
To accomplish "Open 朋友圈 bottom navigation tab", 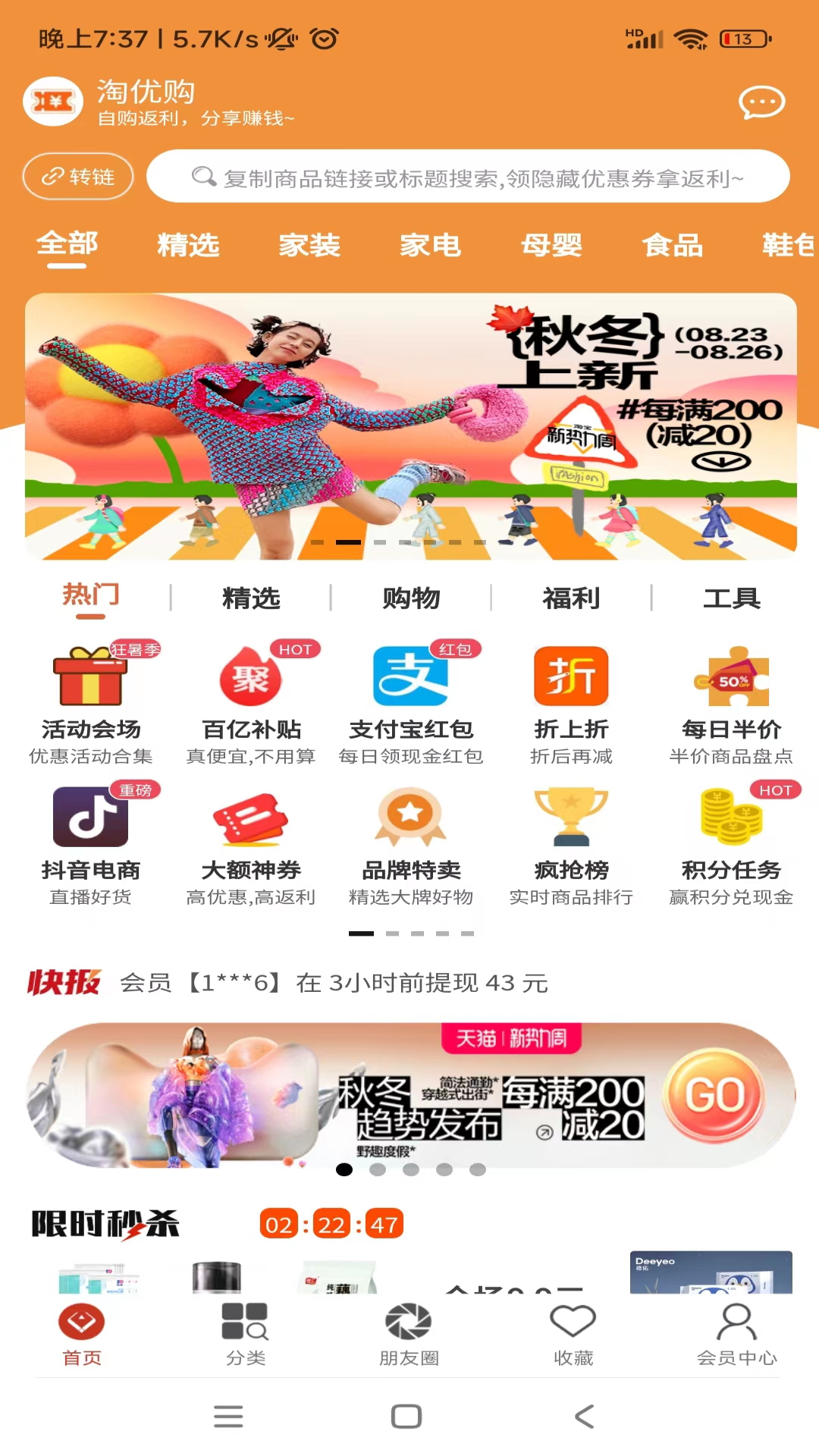I will (409, 1334).
